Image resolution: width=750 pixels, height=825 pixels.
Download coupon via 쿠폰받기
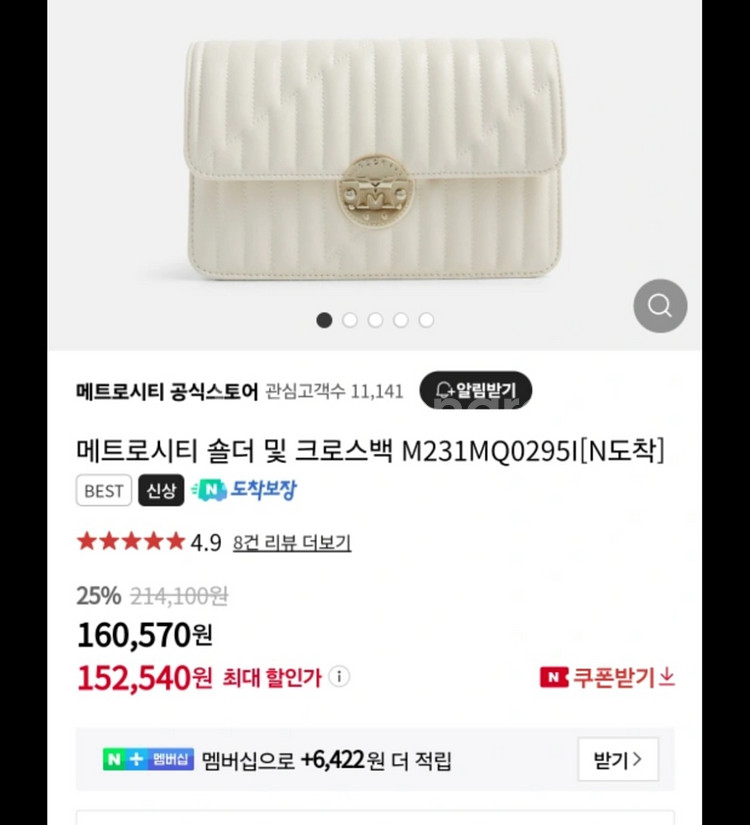pyautogui.click(x=608, y=677)
